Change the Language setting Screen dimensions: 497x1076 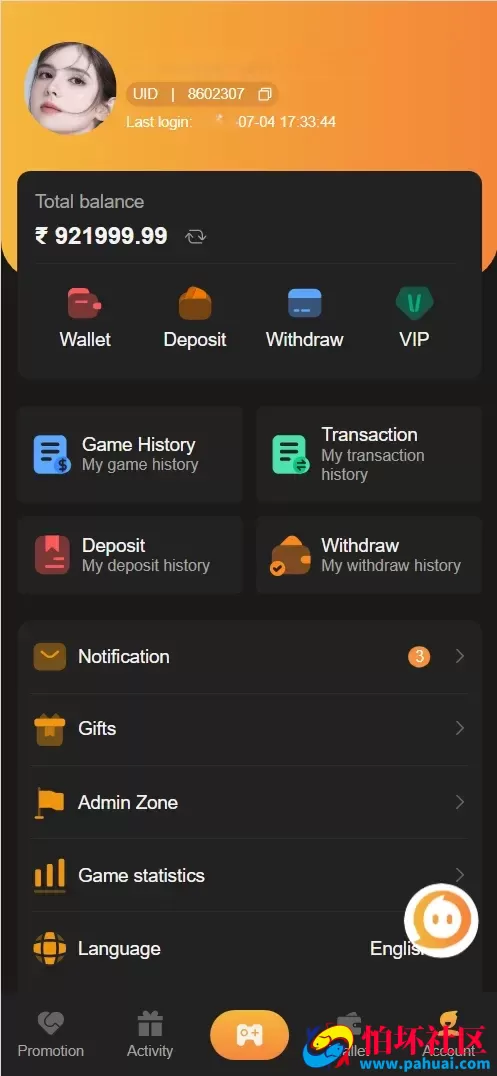[x=249, y=949]
